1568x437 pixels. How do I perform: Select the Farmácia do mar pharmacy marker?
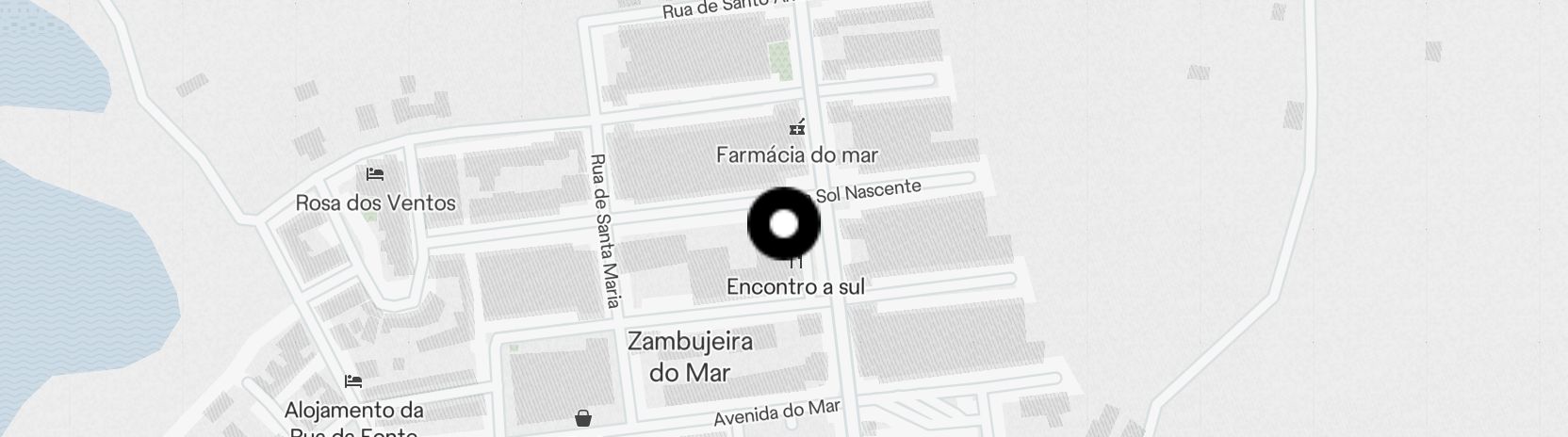[797, 127]
